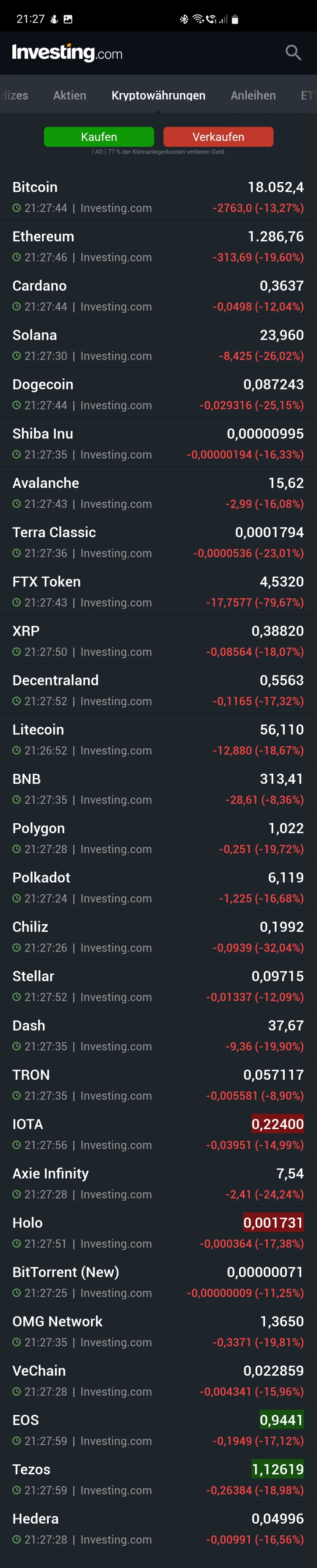Open the FTX Token row
This screenshot has width=317, height=1568.
158,591
